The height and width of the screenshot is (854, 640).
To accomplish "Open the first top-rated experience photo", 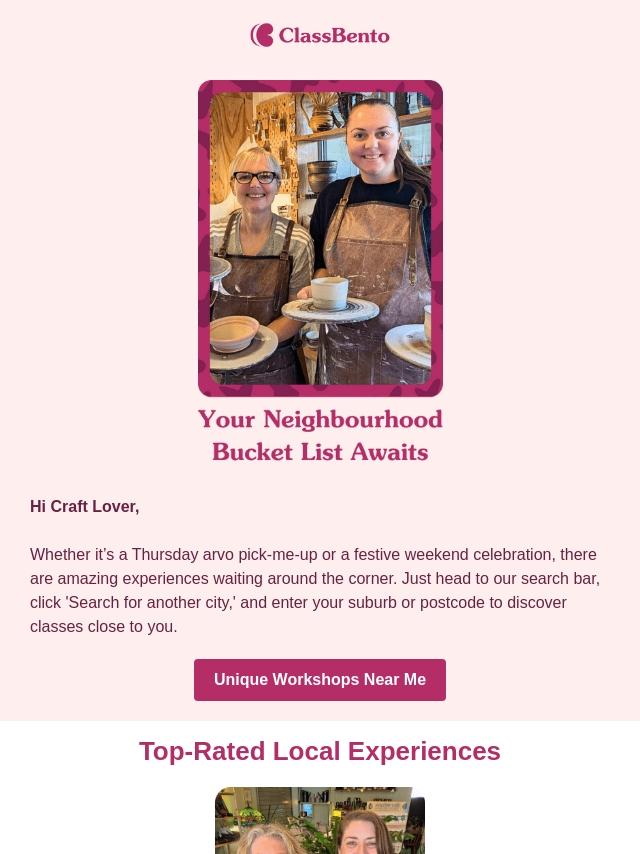I will 320,822.
